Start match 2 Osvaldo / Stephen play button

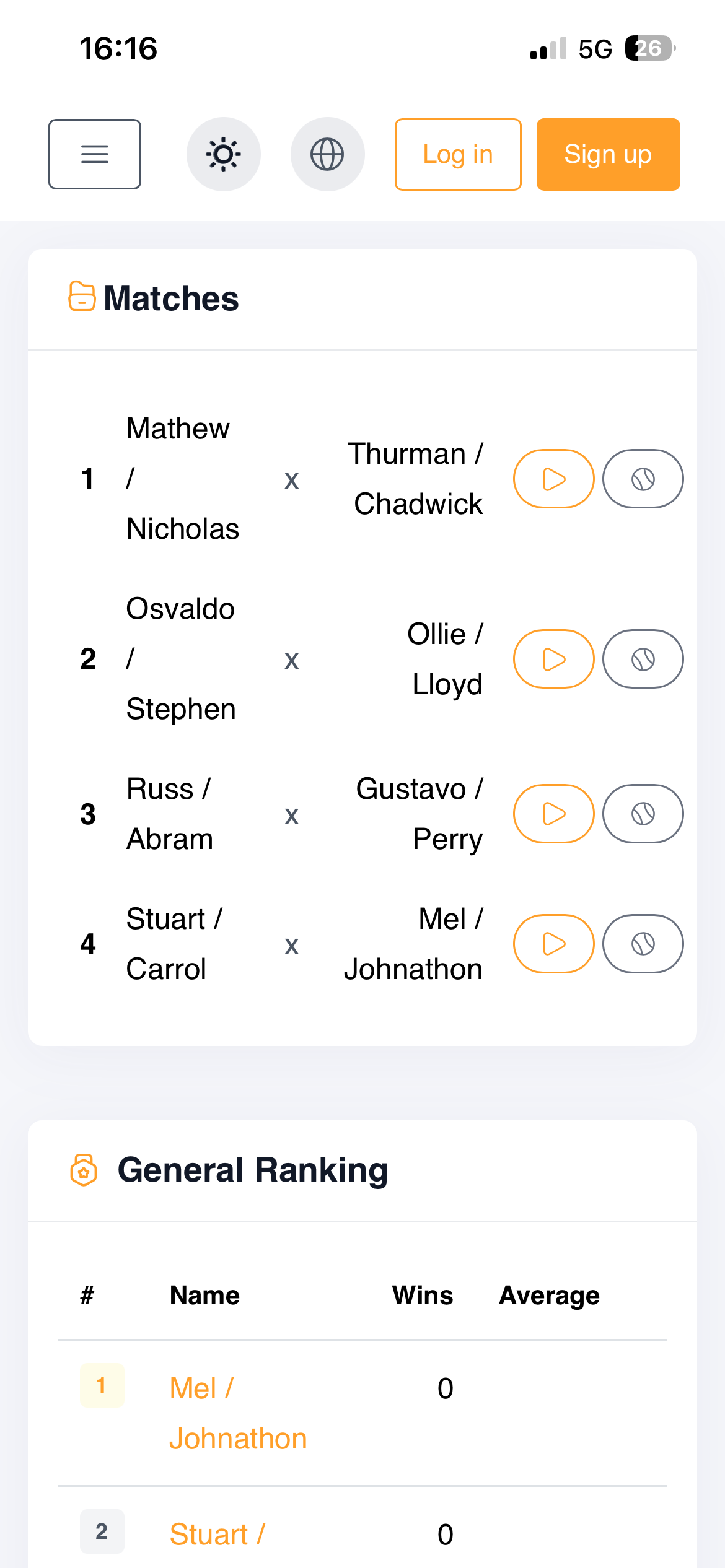(x=553, y=659)
